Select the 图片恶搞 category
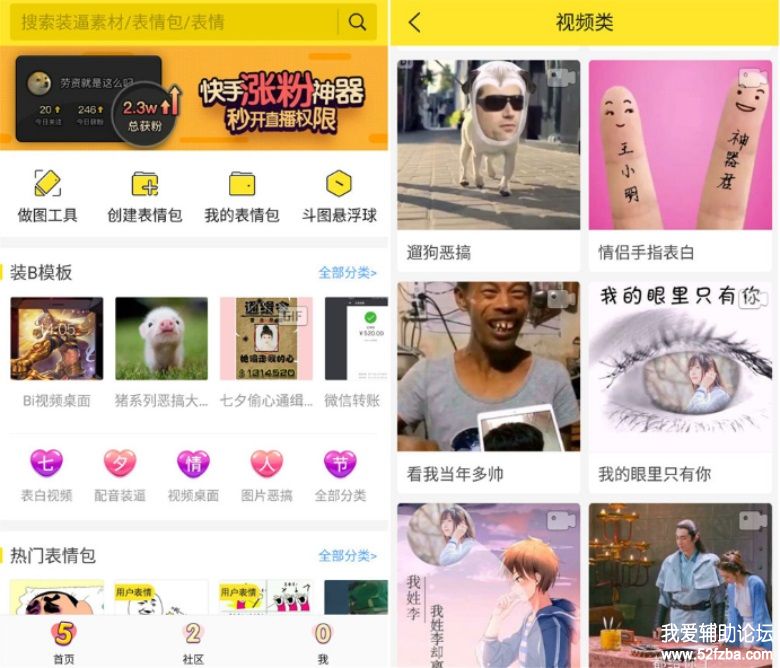The height and width of the screenshot is (668, 780). coord(266,475)
